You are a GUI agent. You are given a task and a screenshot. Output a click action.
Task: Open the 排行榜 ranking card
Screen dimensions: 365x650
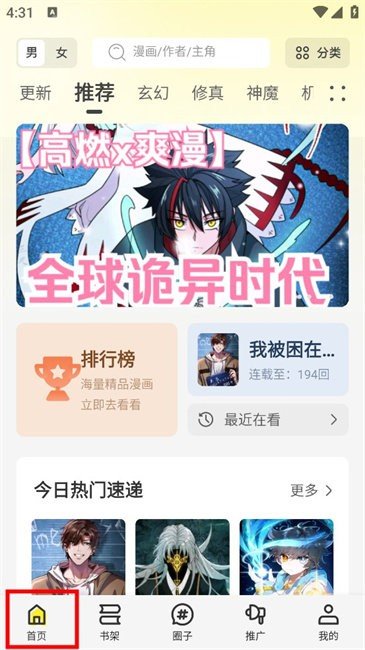point(97,379)
